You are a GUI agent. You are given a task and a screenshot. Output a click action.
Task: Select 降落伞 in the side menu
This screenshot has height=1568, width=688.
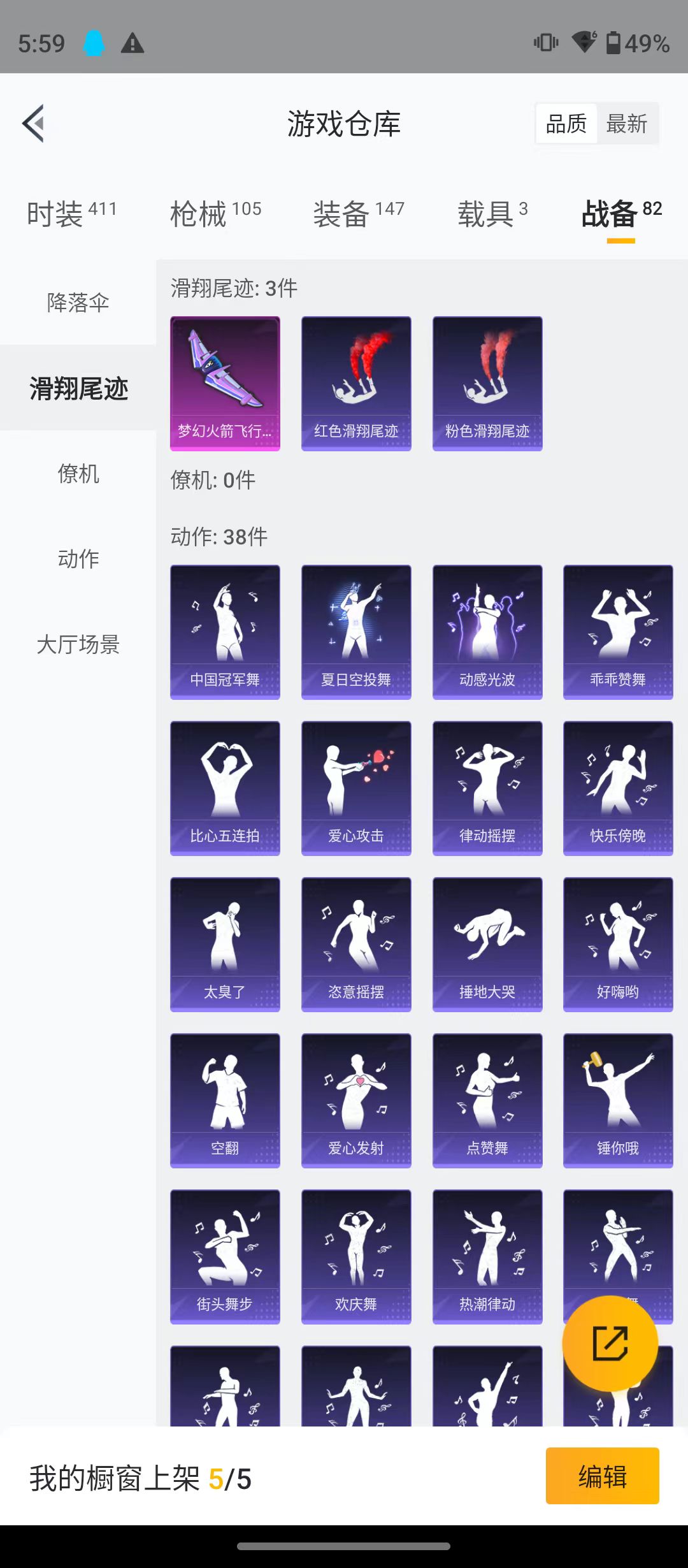pos(78,302)
